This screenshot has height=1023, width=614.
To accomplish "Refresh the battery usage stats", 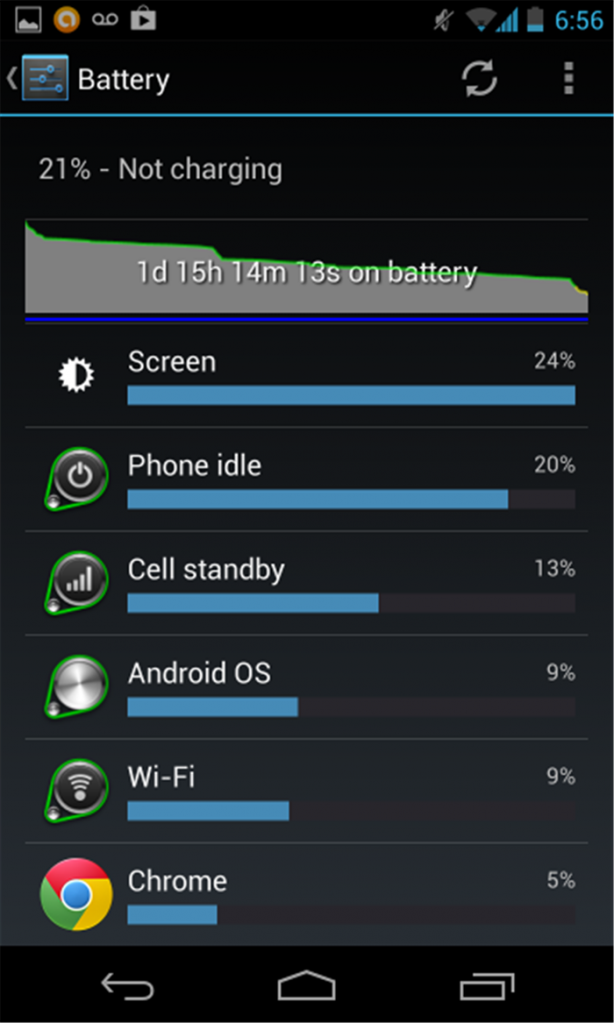I will point(480,79).
